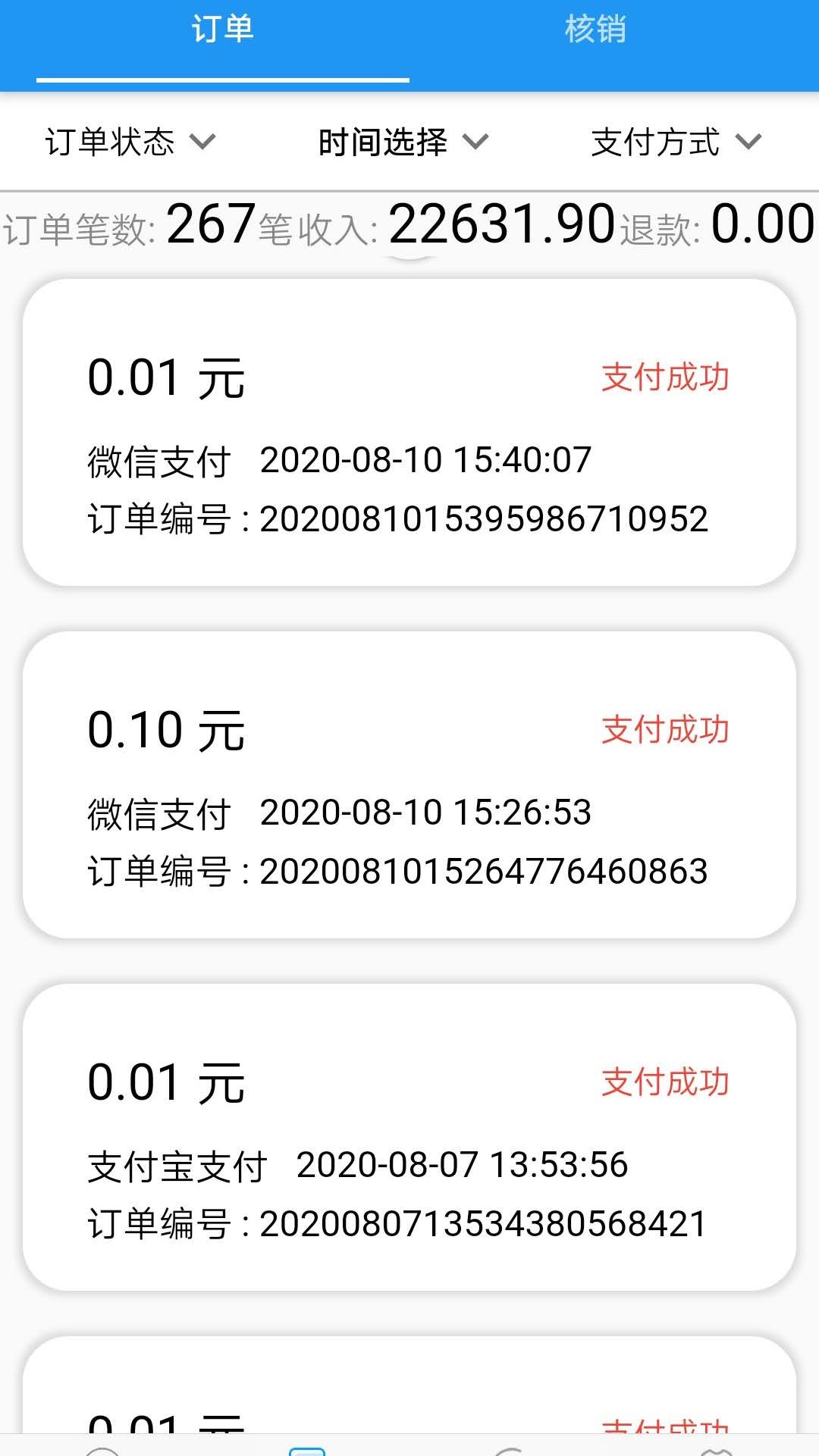Open the 订单状态 filter dropdown
819x1456 pixels.
(130, 142)
